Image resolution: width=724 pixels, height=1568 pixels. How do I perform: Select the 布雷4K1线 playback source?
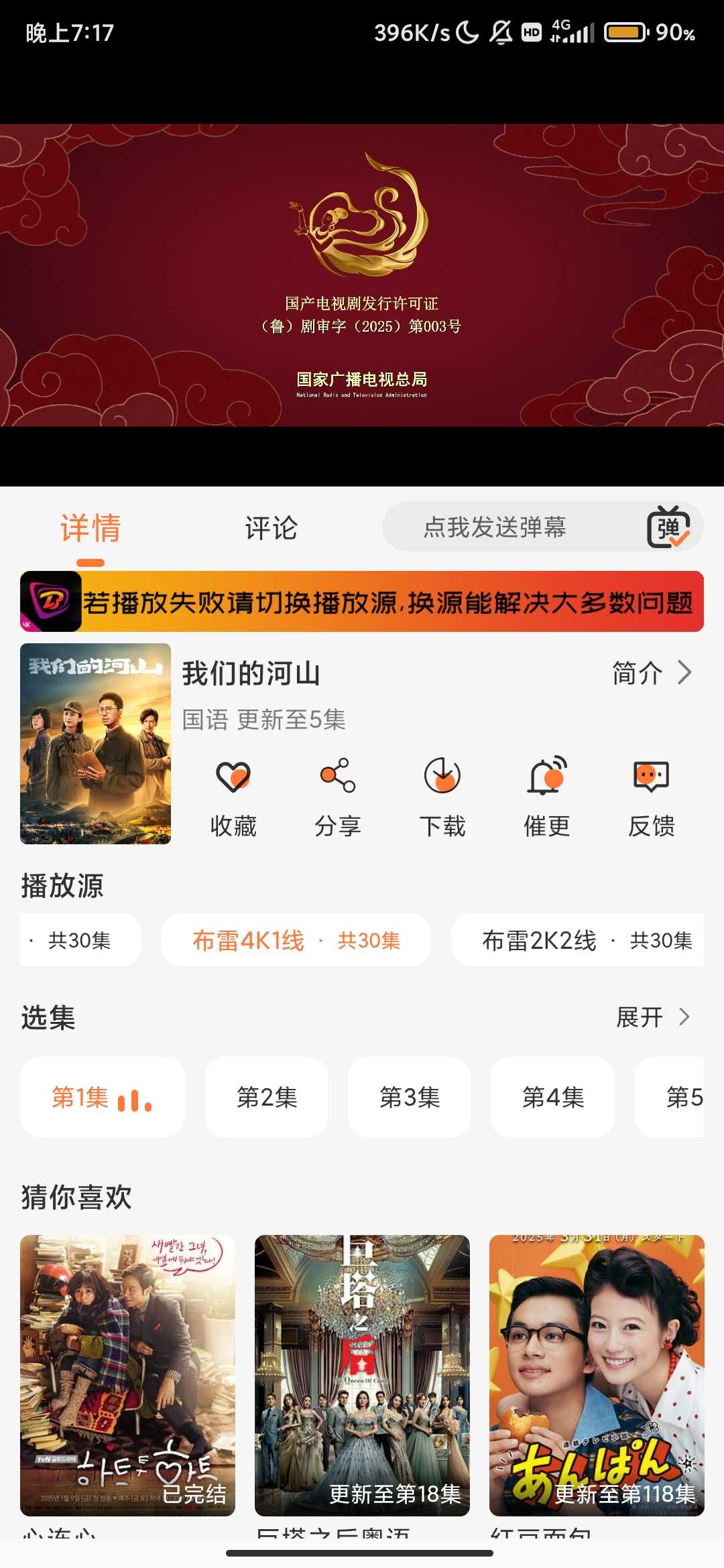coord(296,940)
